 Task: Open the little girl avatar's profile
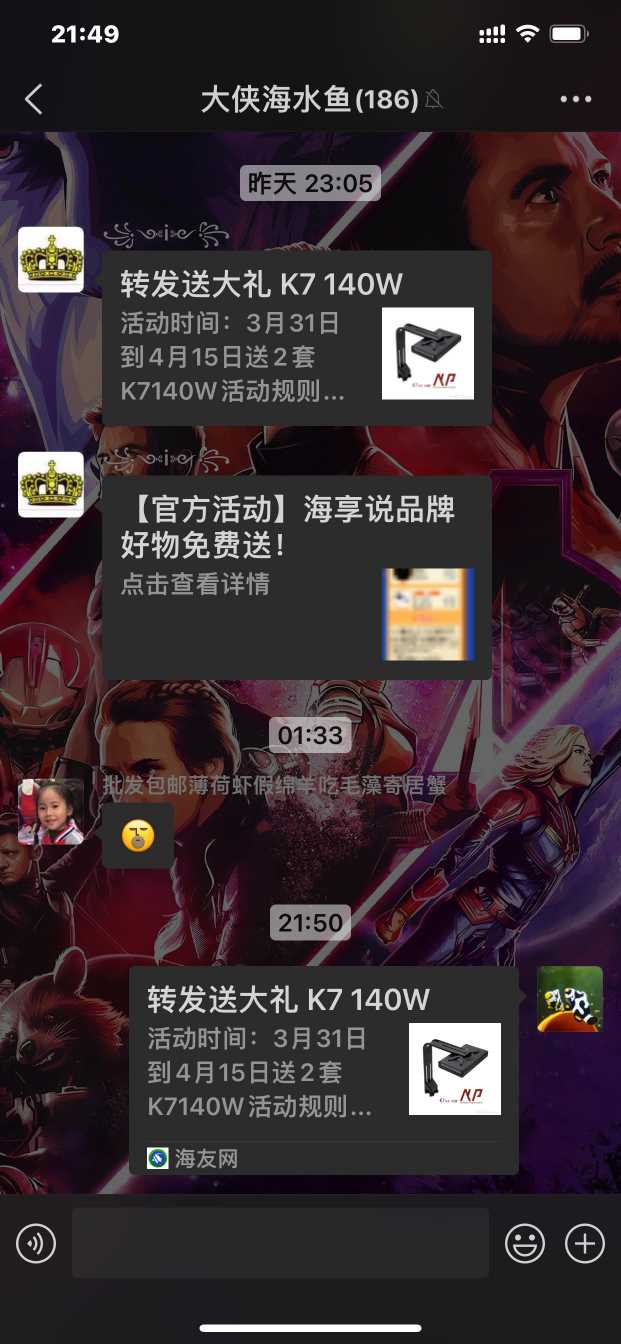point(51,812)
